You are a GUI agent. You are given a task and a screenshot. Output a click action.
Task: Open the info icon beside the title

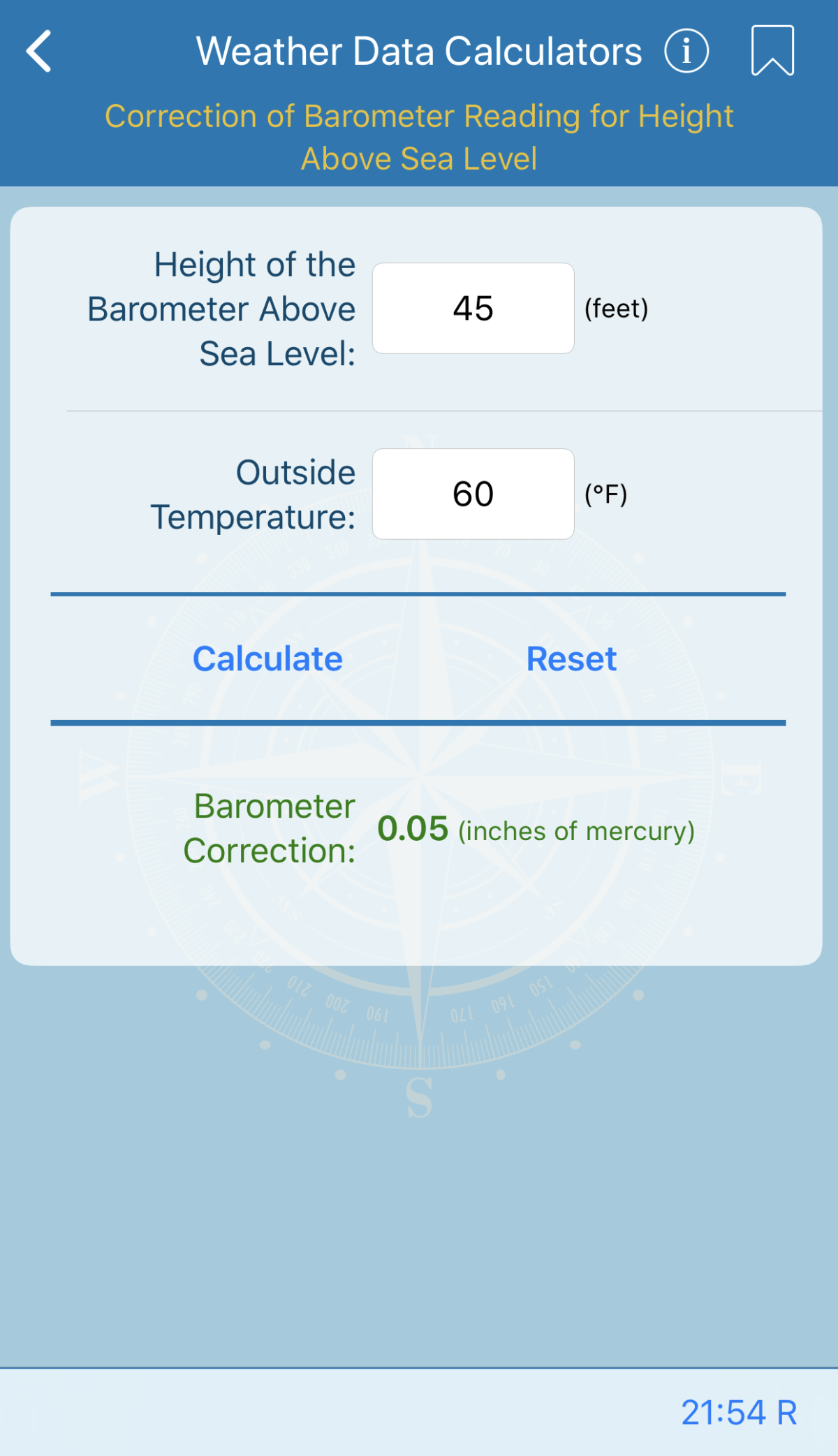click(686, 51)
